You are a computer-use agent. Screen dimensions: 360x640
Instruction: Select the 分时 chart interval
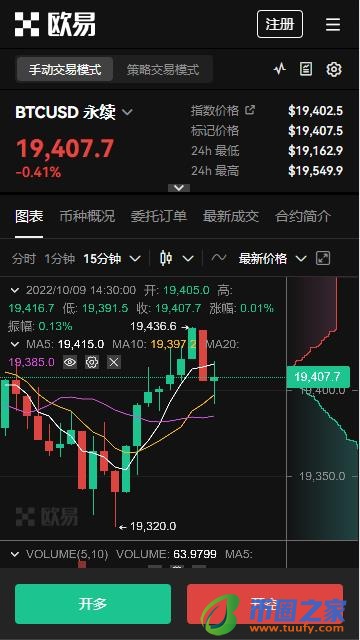[24, 258]
